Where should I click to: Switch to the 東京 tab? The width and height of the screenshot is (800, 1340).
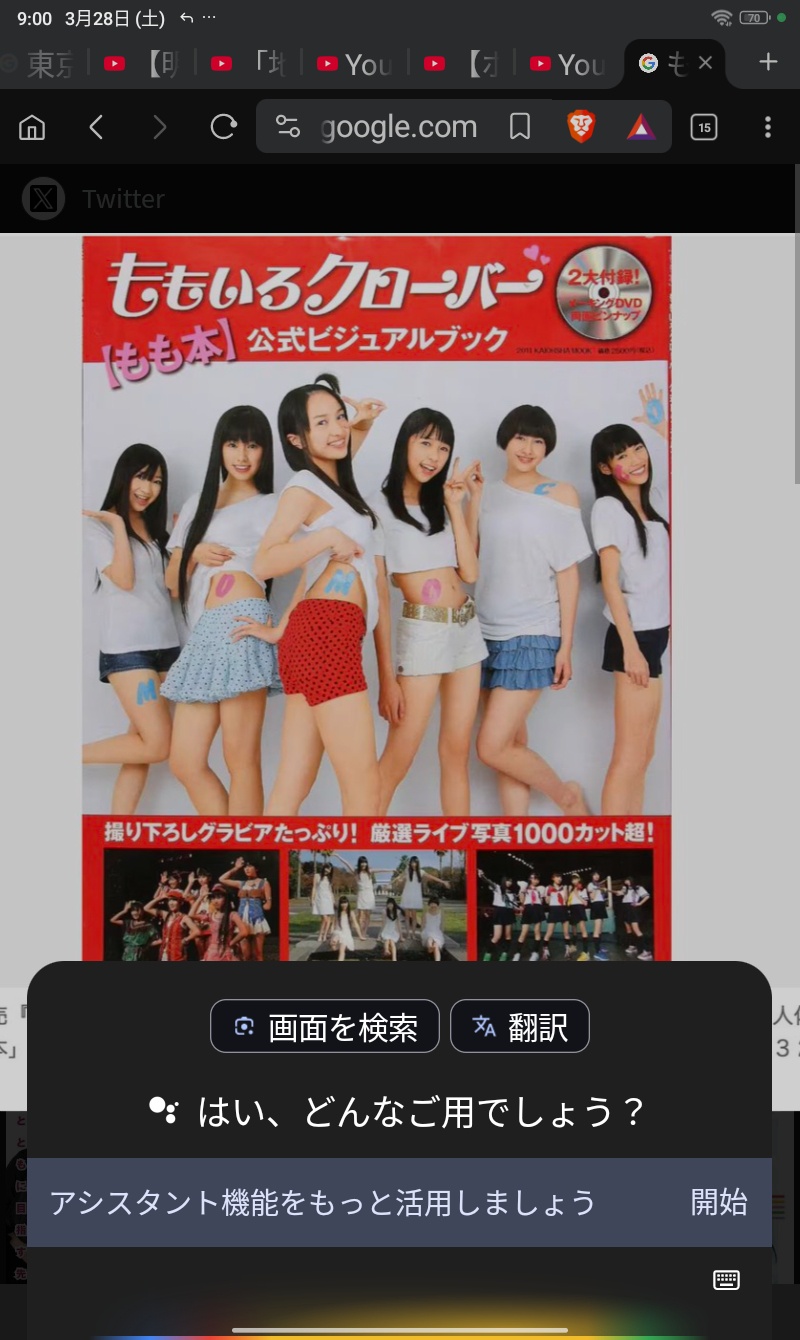[x=45, y=64]
